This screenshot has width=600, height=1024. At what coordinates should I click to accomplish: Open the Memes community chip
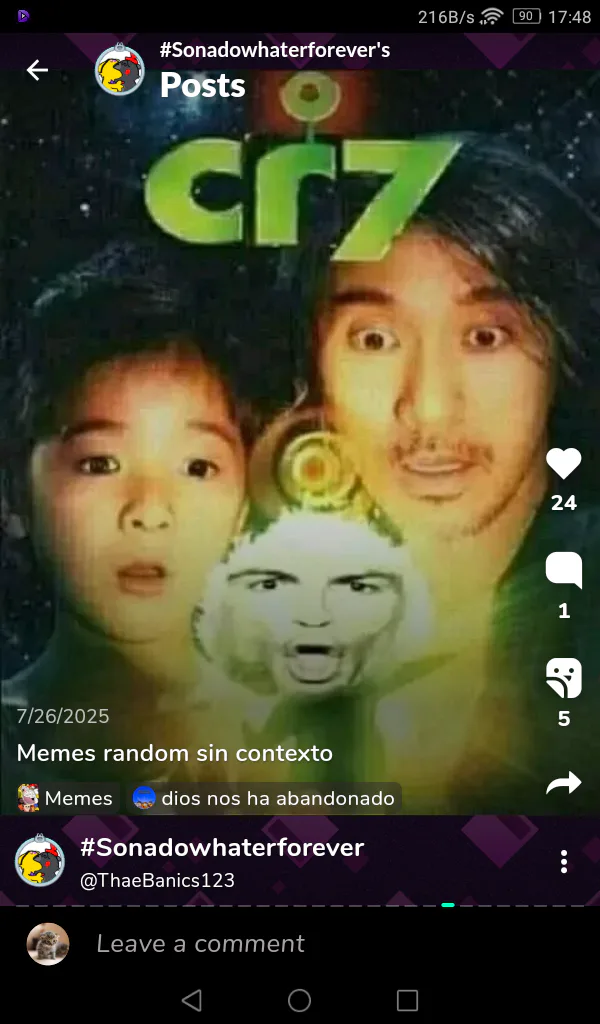[x=67, y=798]
